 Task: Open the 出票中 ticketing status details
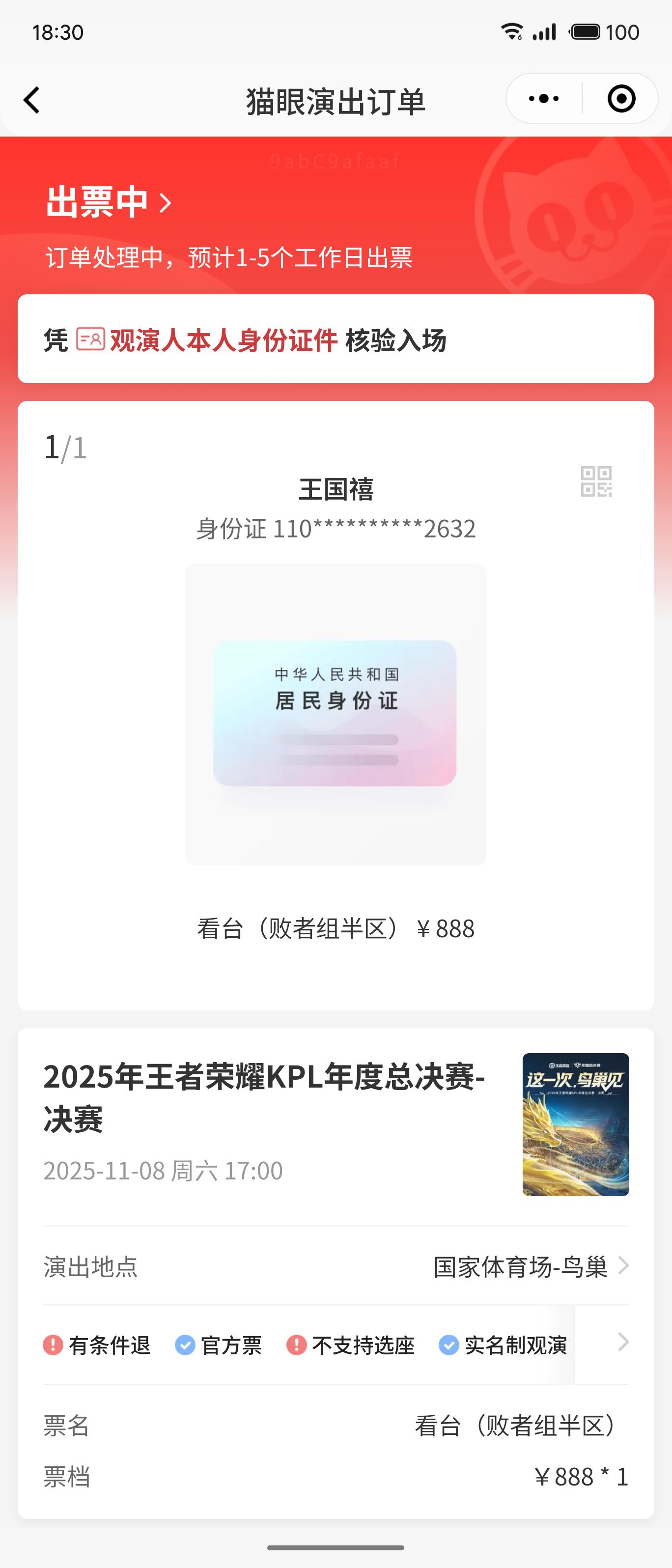point(110,203)
